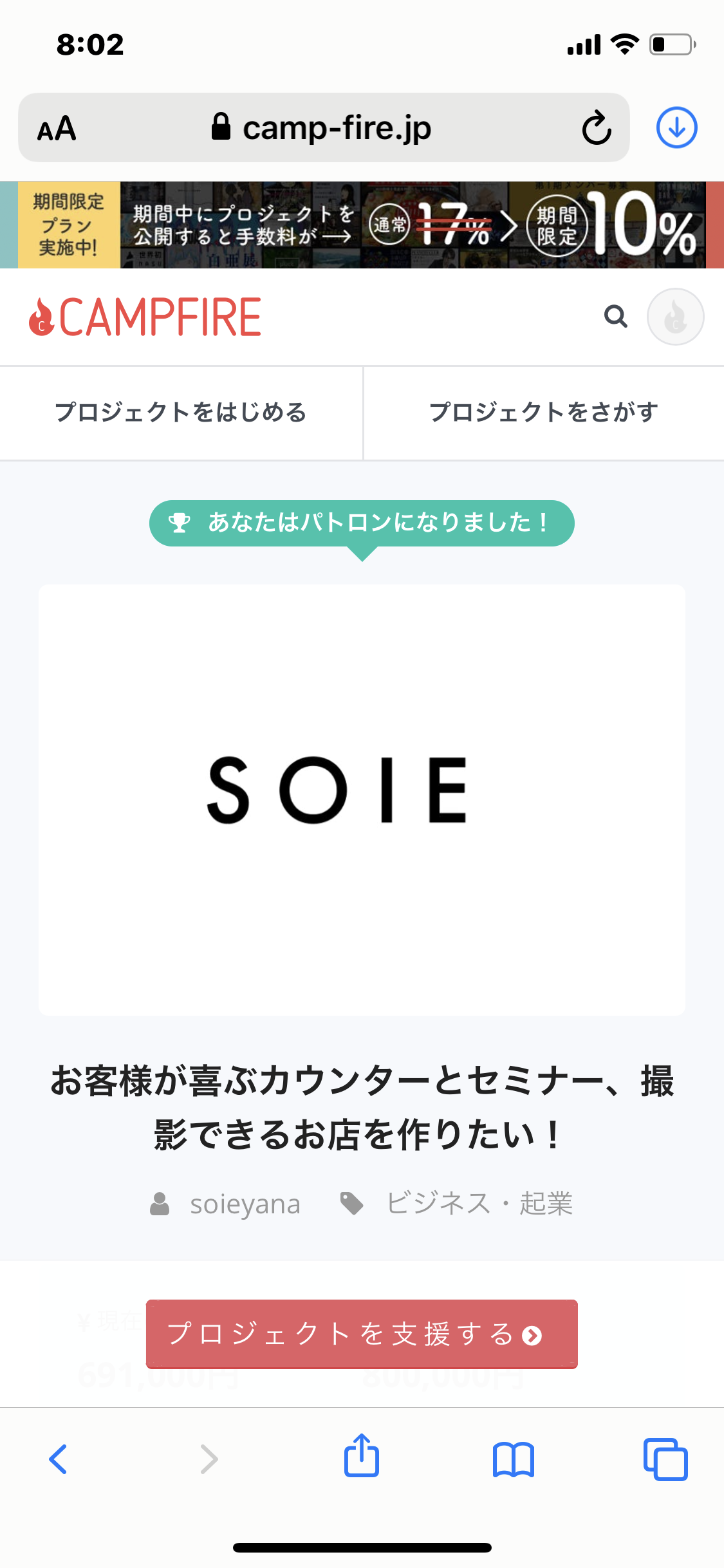The height and width of the screenshot is (1568, 724).
Task: Open the ビジネス・起業 category tag
Action: tap(478, 1204)
